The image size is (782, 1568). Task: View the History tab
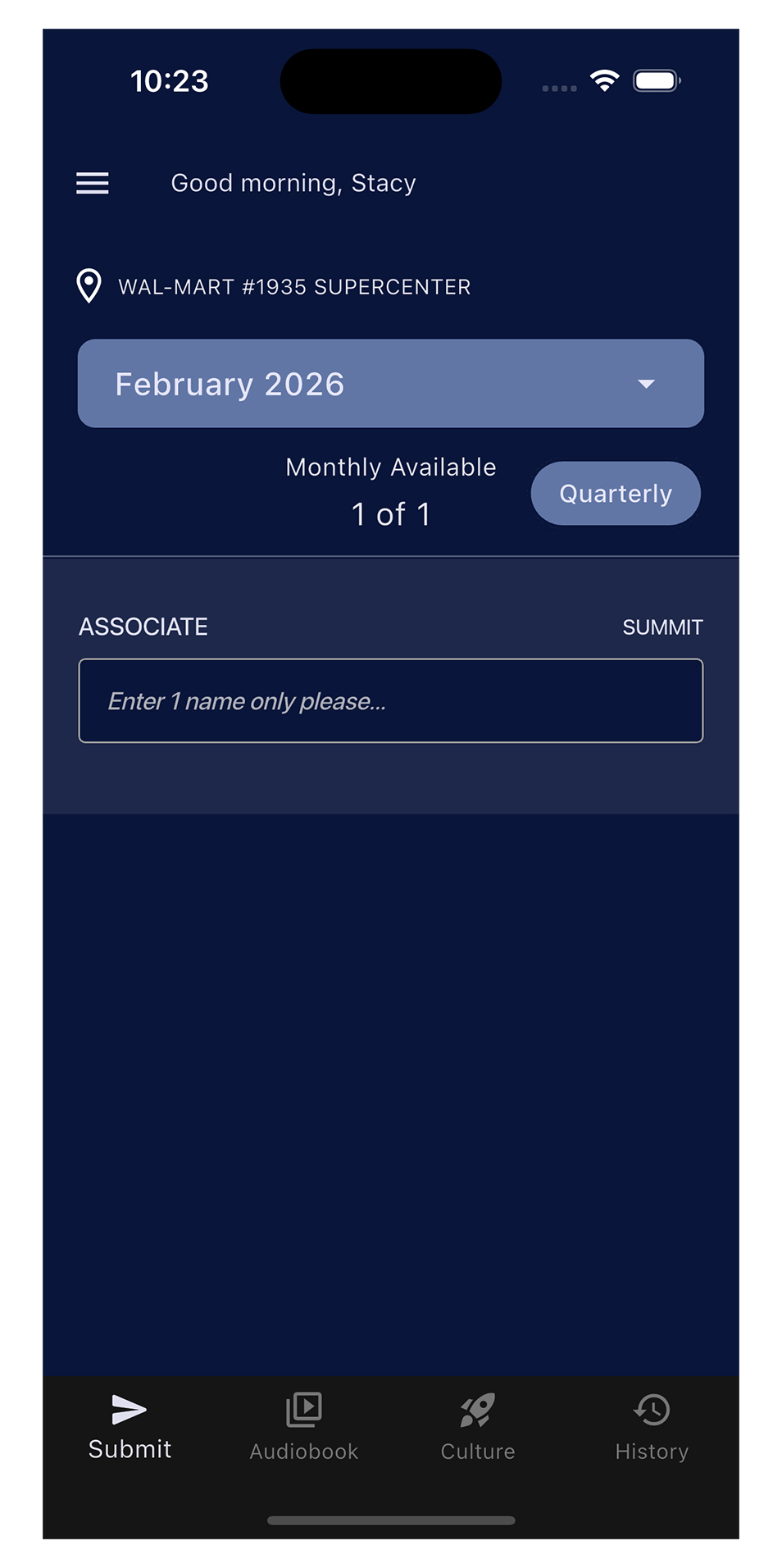pyautogui.click(x=652, y=1427)
